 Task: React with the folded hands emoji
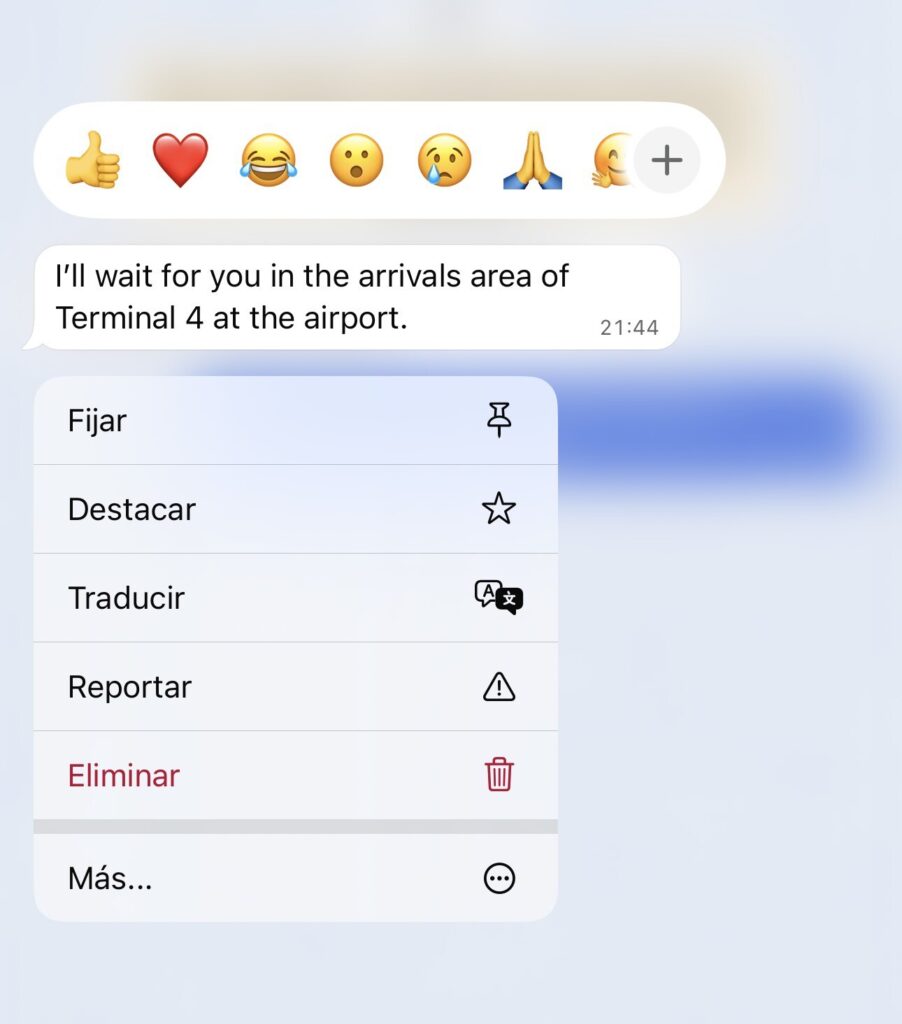click(x=532, y=162)
